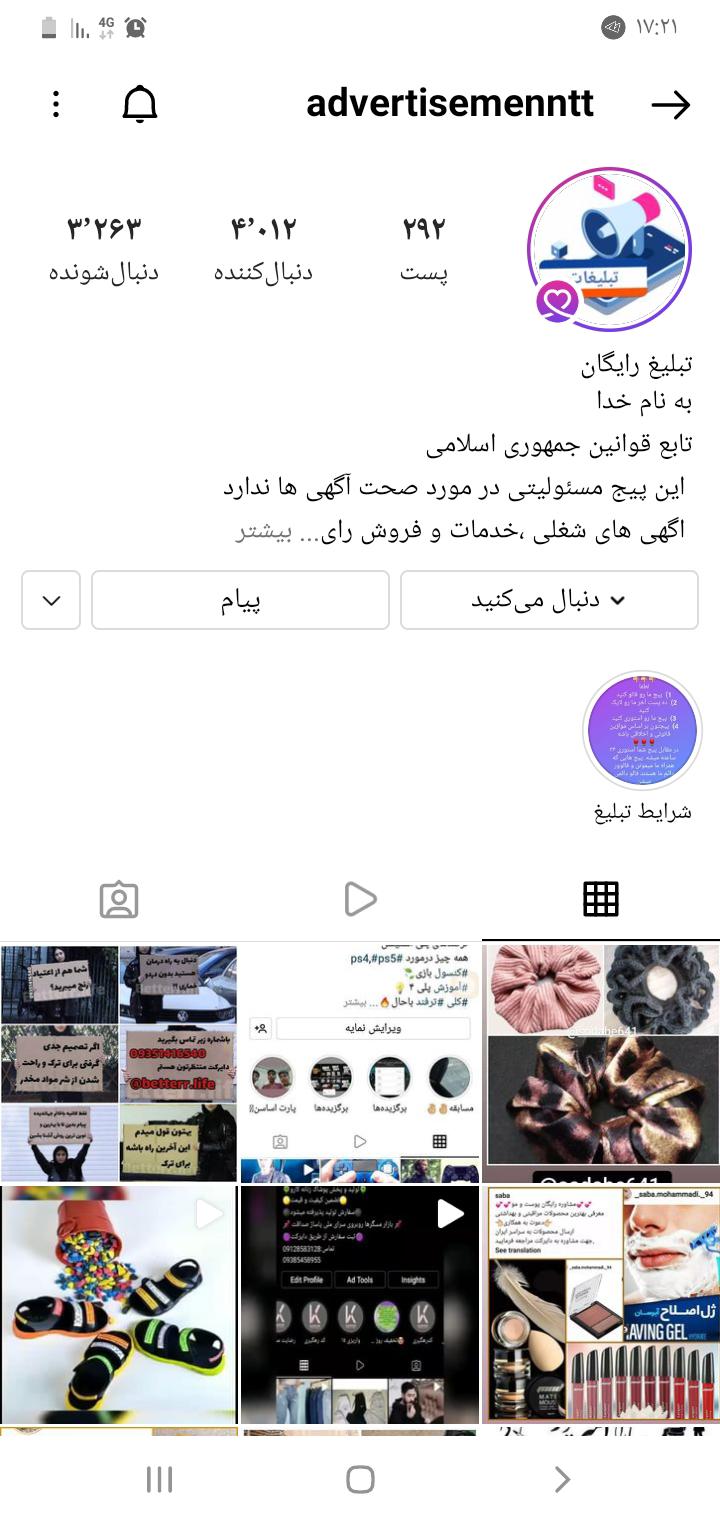Screen dimensions: 720x1520
Task: Tap the دنبال می‌کنید following button
Action: pos(549,600)
